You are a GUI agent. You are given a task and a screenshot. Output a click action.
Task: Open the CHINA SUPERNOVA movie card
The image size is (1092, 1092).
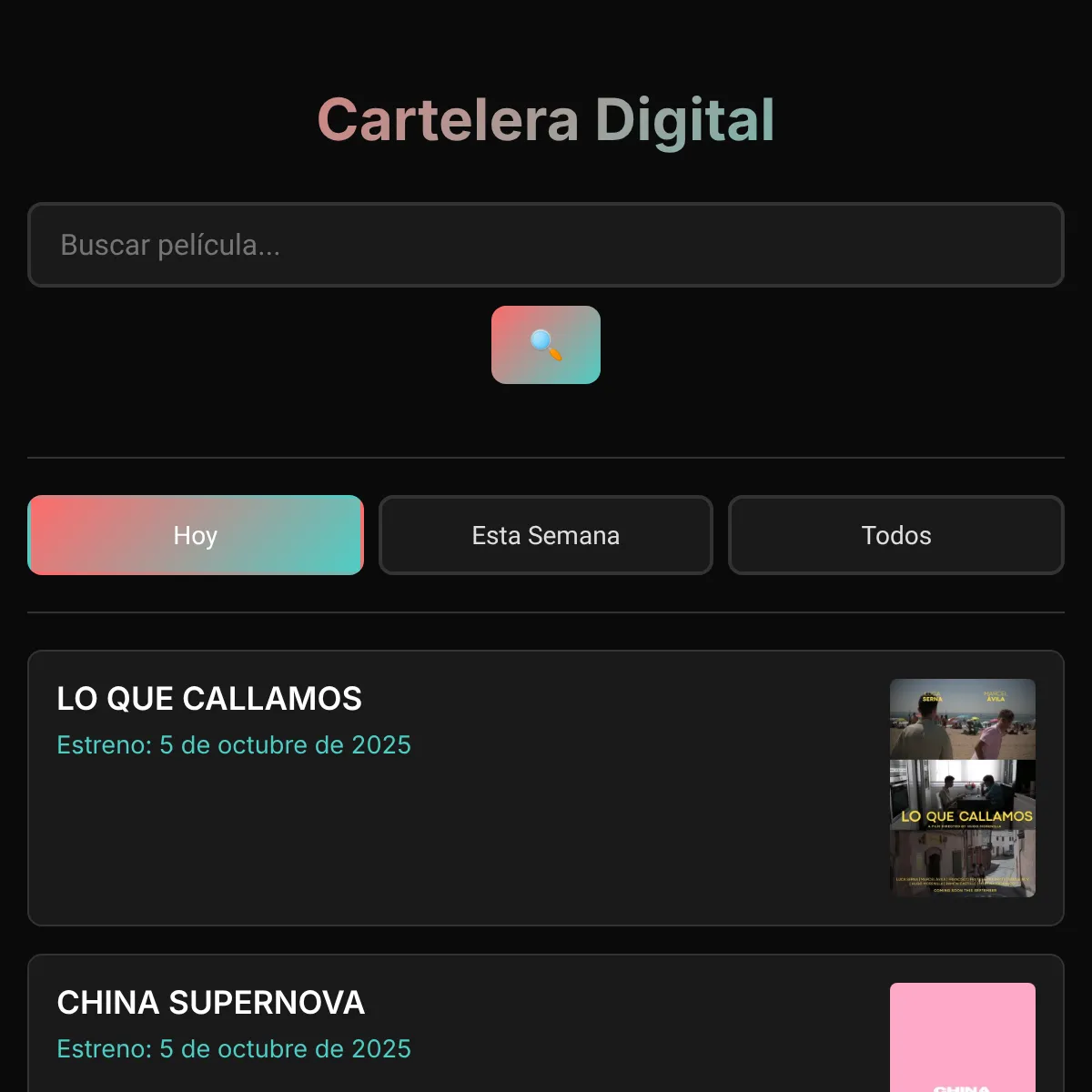coord(546,1024)
